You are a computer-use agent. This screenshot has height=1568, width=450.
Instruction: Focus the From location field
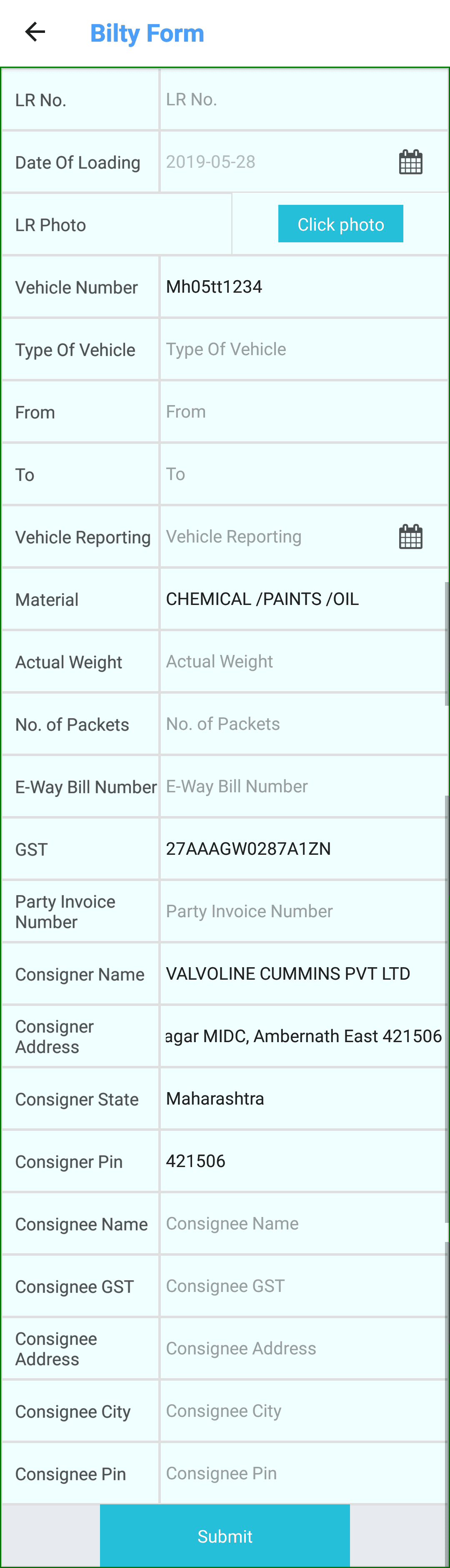tap(303, 412)
